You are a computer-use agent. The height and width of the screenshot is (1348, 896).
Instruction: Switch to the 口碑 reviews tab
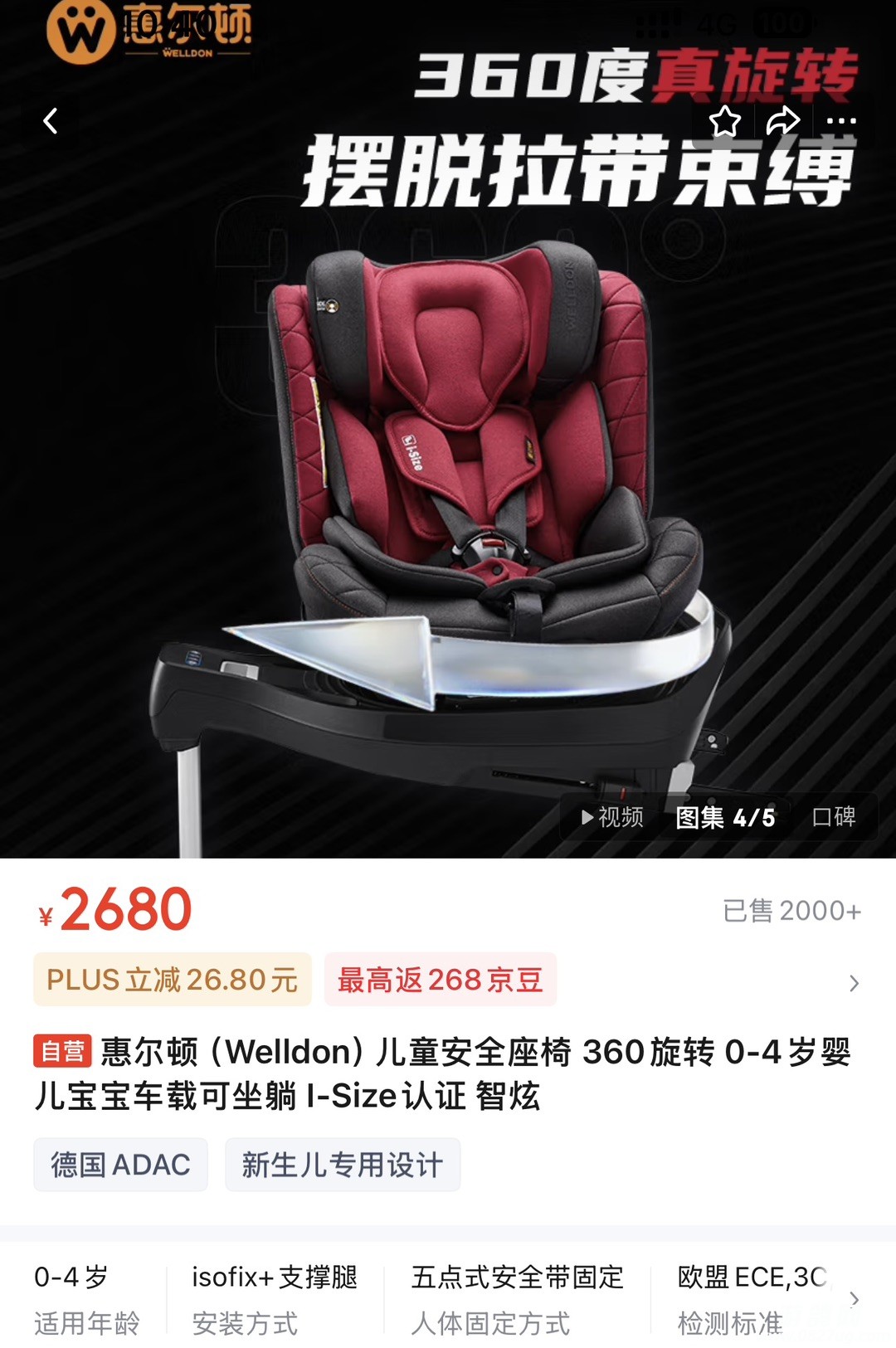point(834,817)
